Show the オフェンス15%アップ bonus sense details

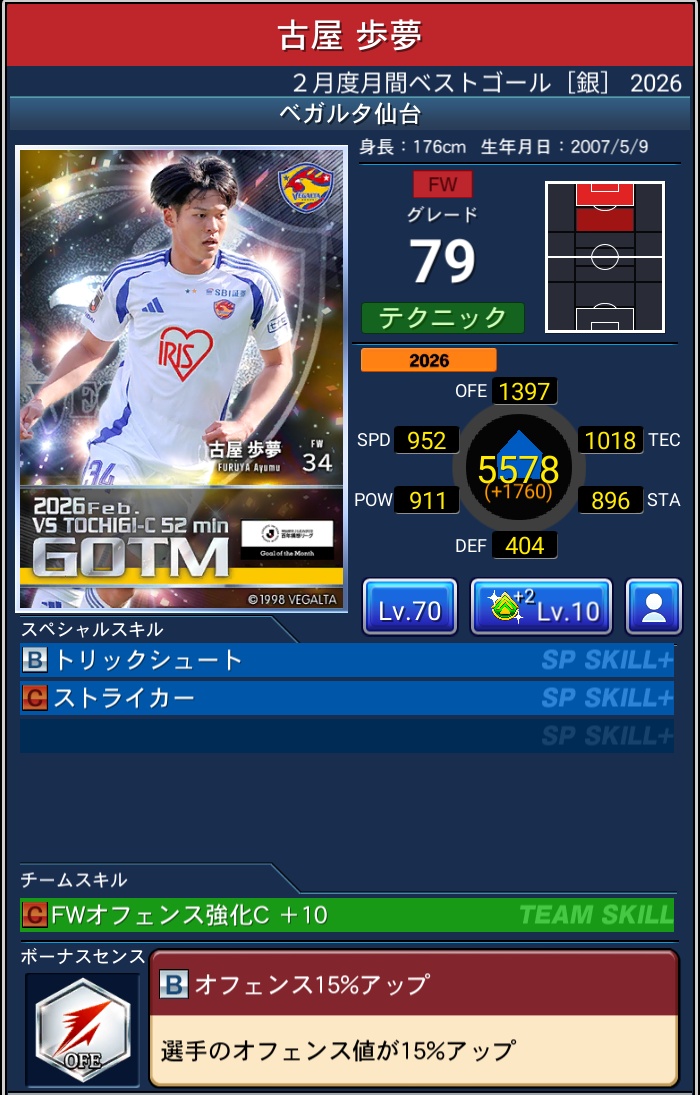(413, 1017)
